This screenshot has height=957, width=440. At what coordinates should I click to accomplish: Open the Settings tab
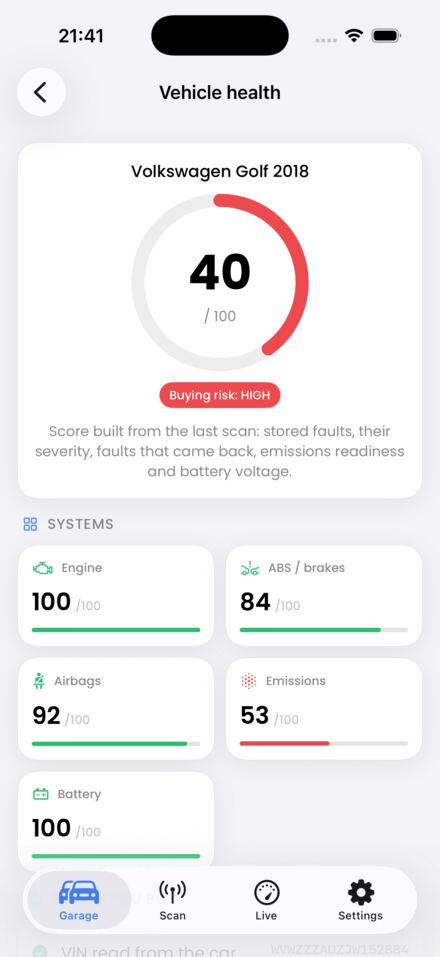click(x=360, y=900)
